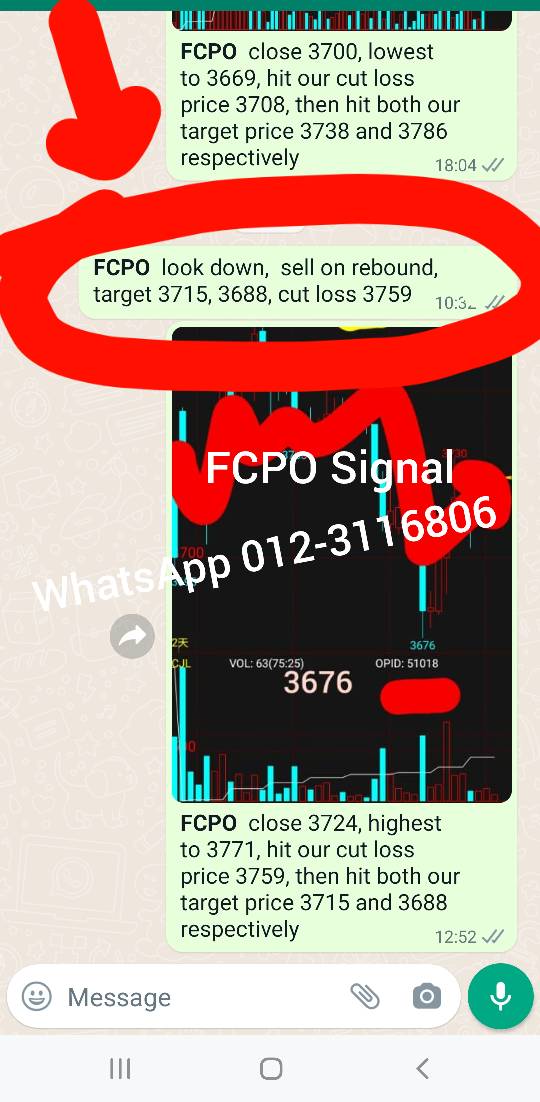Open the camera from message bar
Viewport: 540px width, 1102px height.
[x=427, y=997]
